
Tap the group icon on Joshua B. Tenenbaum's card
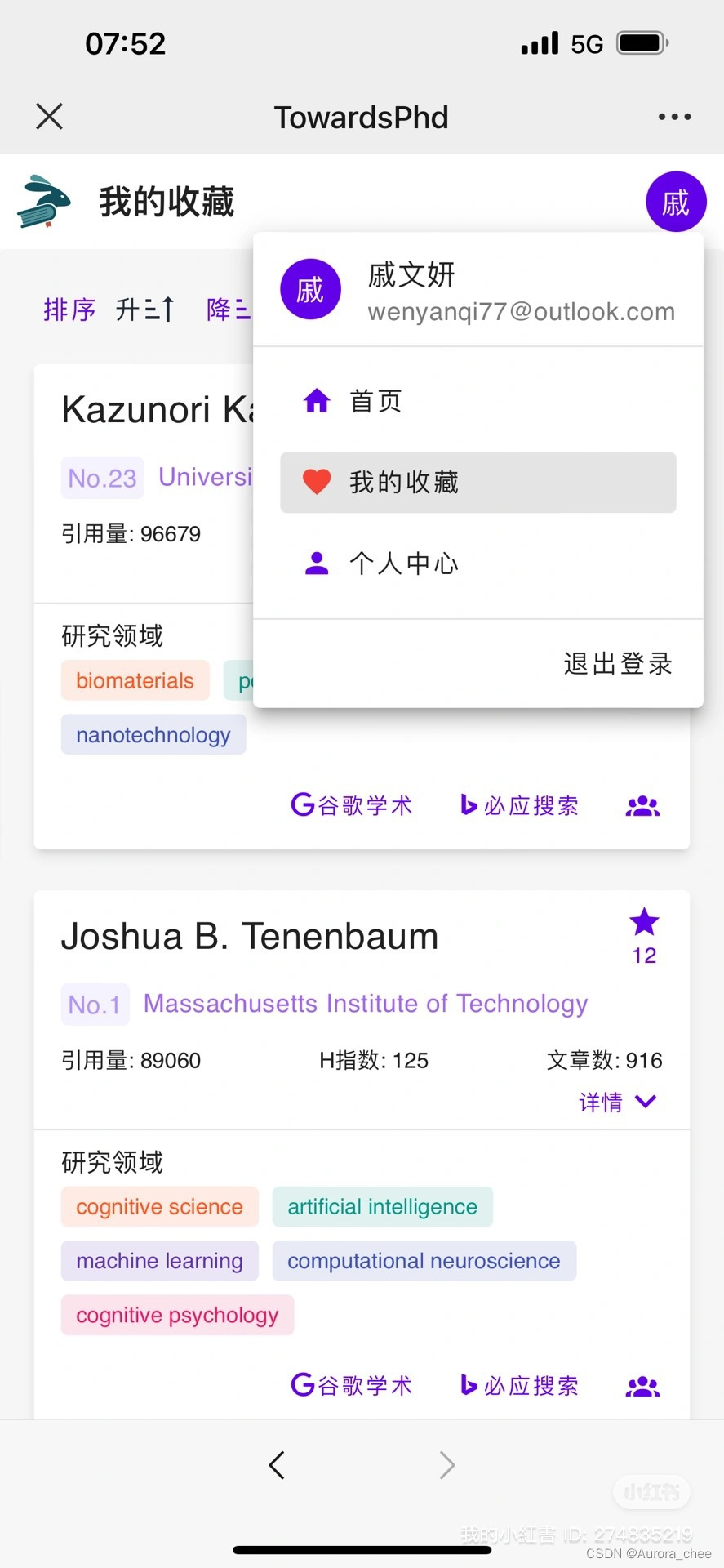click(x=642, y=1386)
